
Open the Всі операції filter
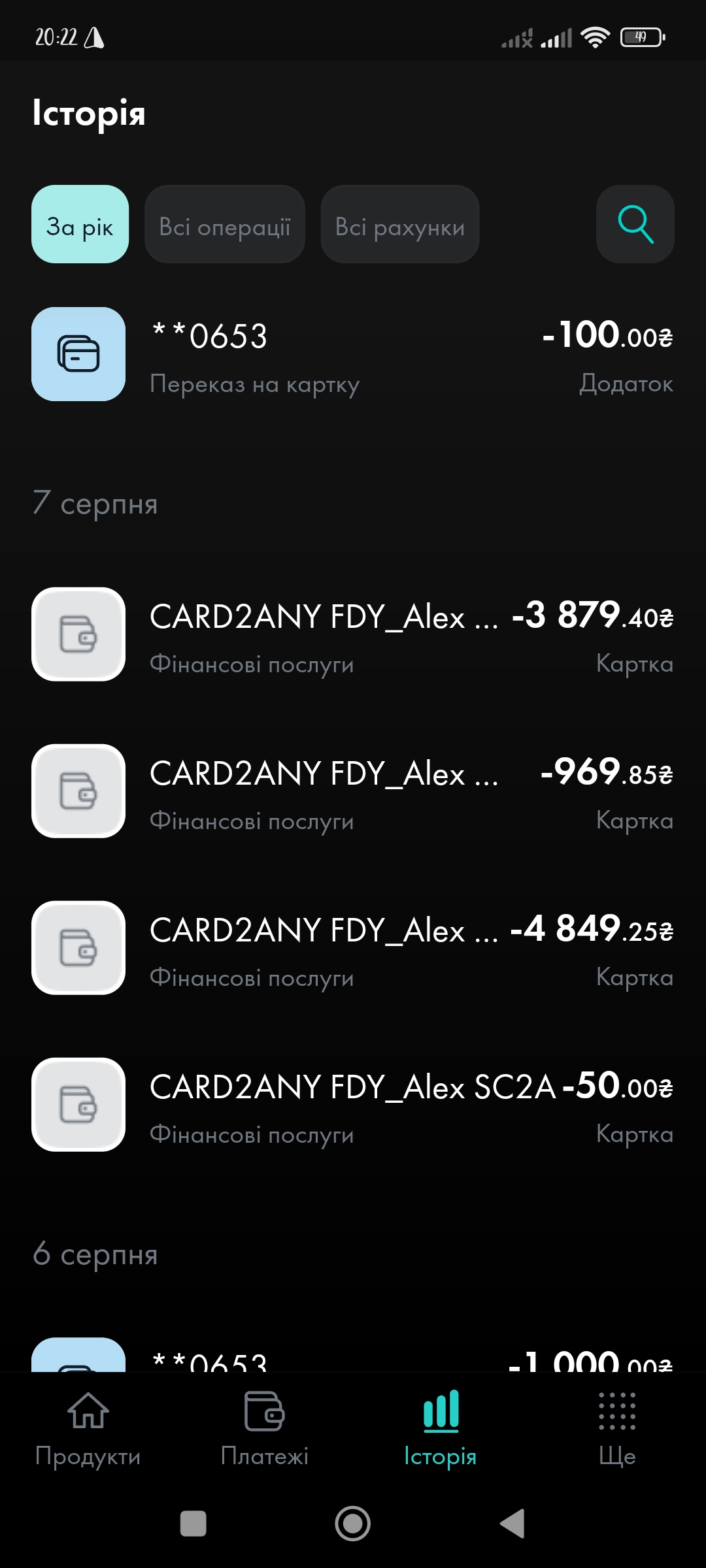click(224, 224)
